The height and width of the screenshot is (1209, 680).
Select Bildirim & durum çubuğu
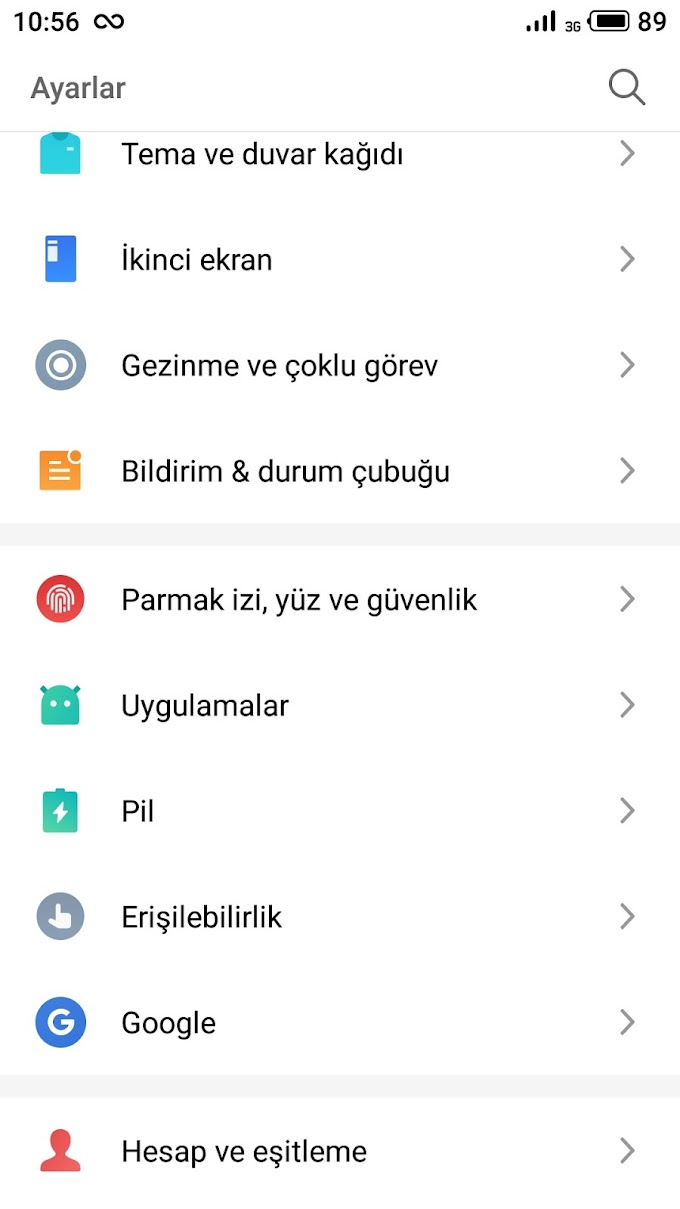tap(285, 471)
